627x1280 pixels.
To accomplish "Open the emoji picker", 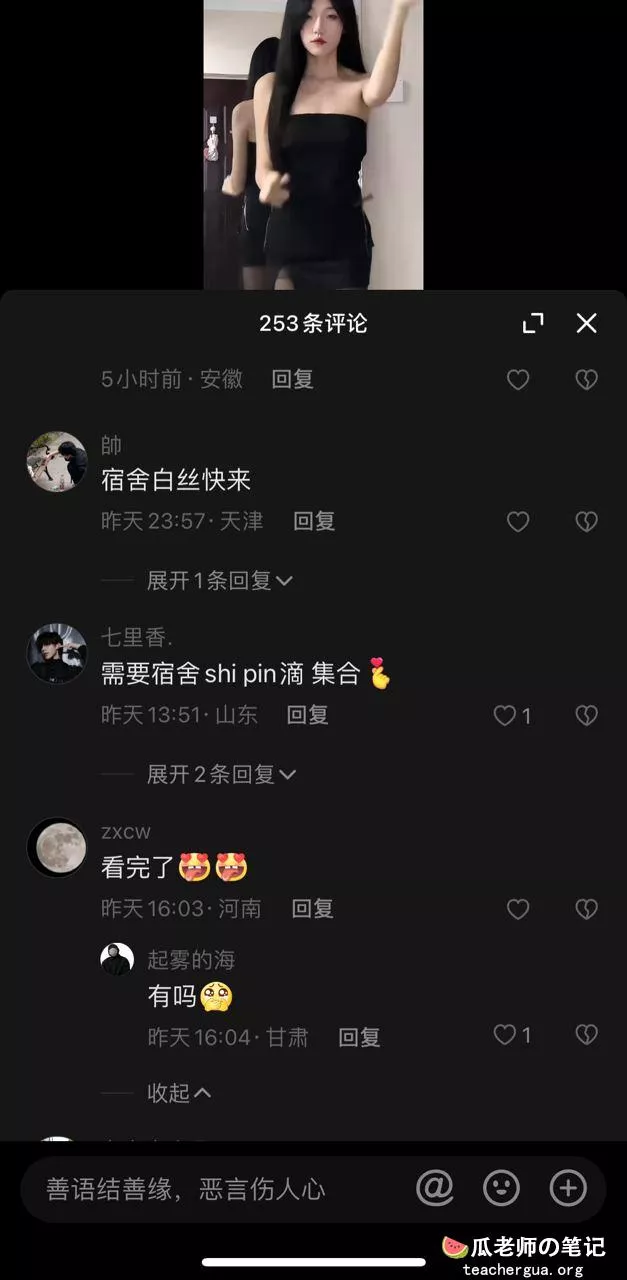I will (501, 1188).
